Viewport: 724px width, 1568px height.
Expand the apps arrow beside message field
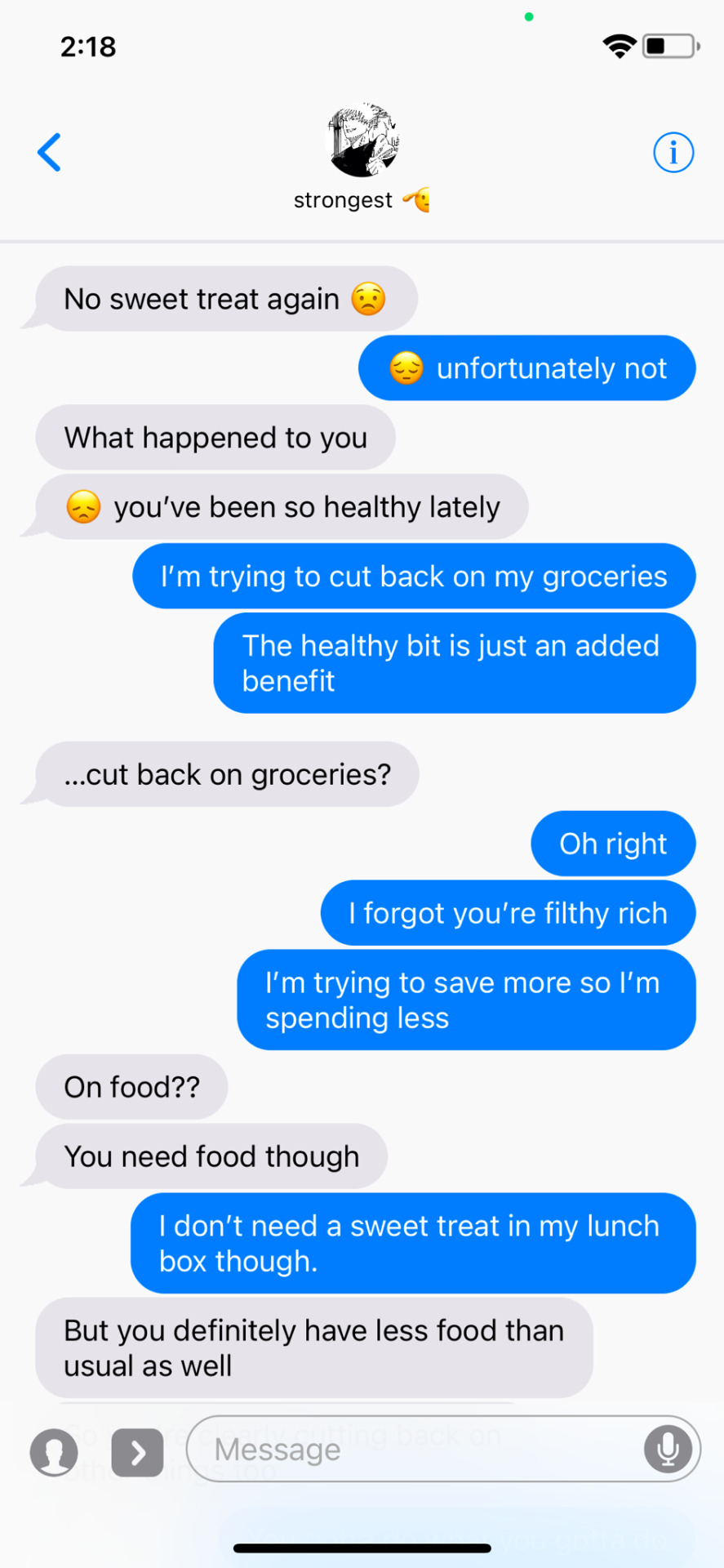[137, 1453]
